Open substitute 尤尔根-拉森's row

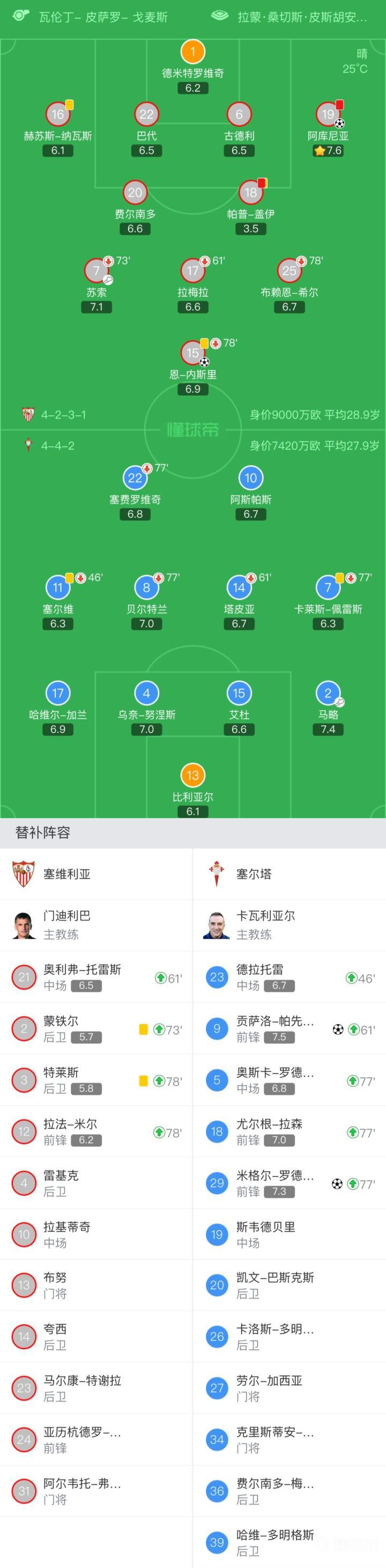(289, 1131)
